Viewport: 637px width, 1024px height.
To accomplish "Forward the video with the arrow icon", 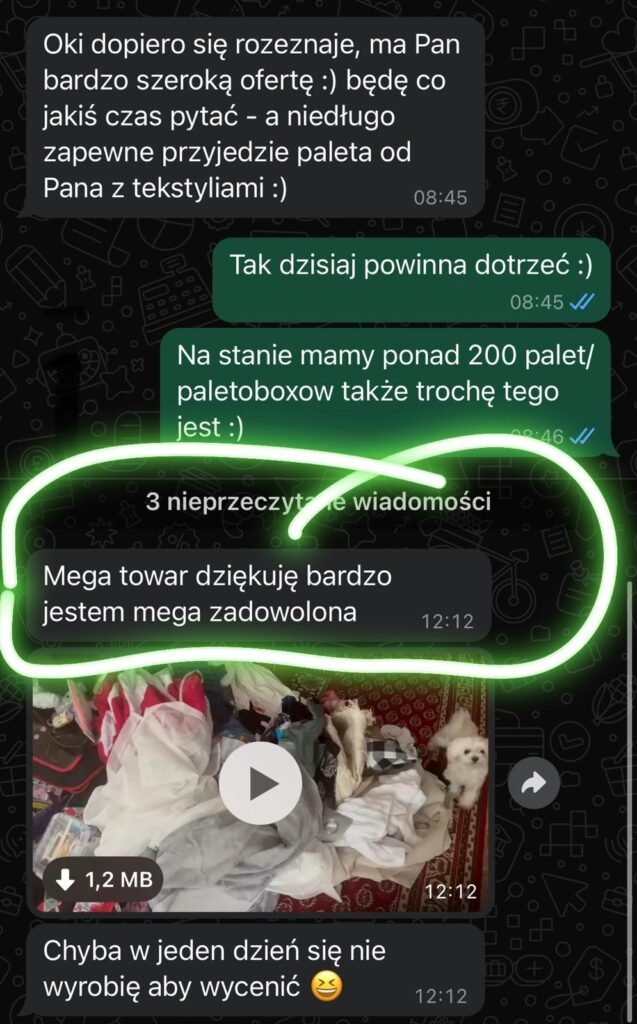I will (x=533, y=784).
